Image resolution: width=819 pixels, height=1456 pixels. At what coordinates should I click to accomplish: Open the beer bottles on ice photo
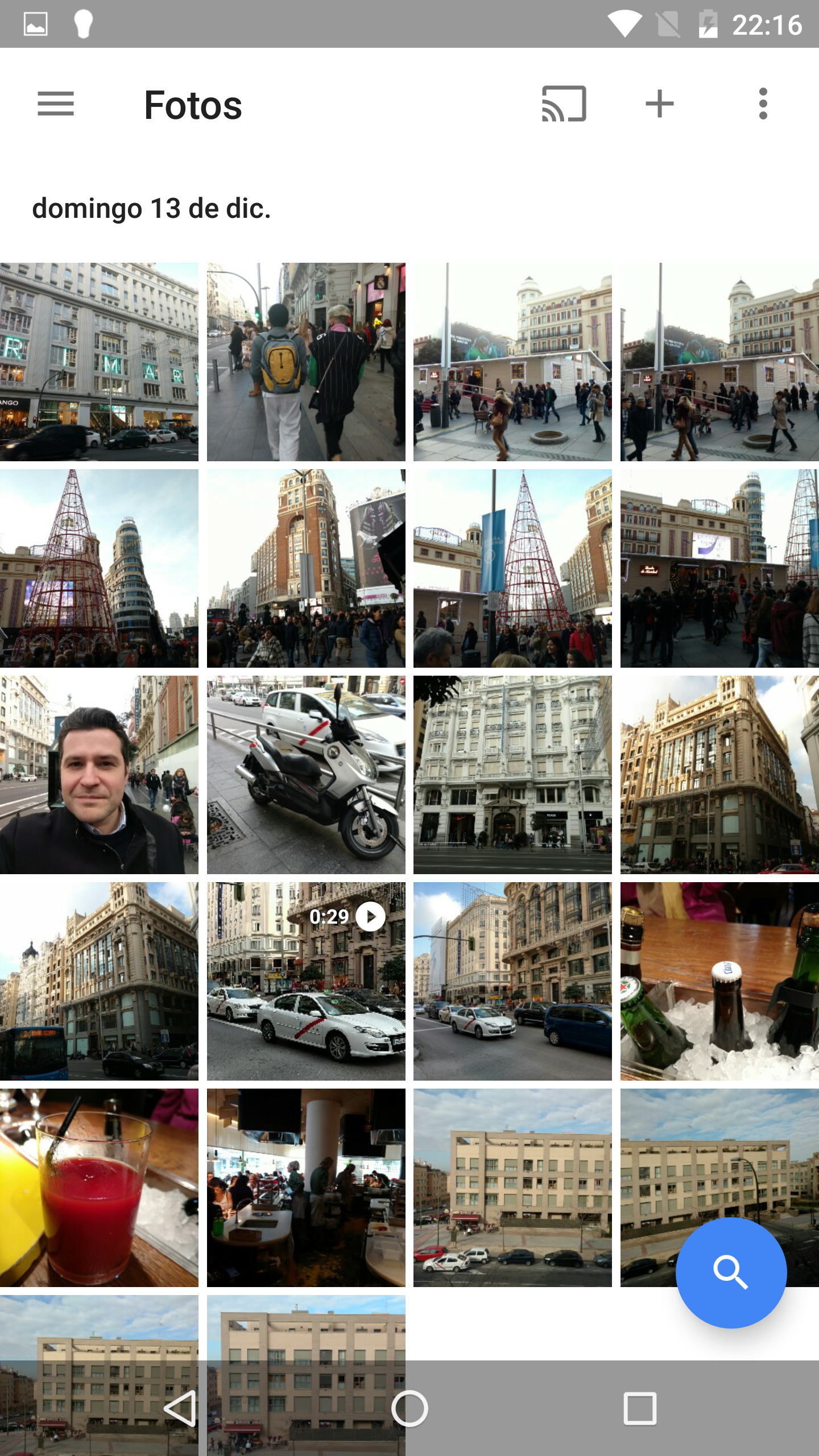719,981
